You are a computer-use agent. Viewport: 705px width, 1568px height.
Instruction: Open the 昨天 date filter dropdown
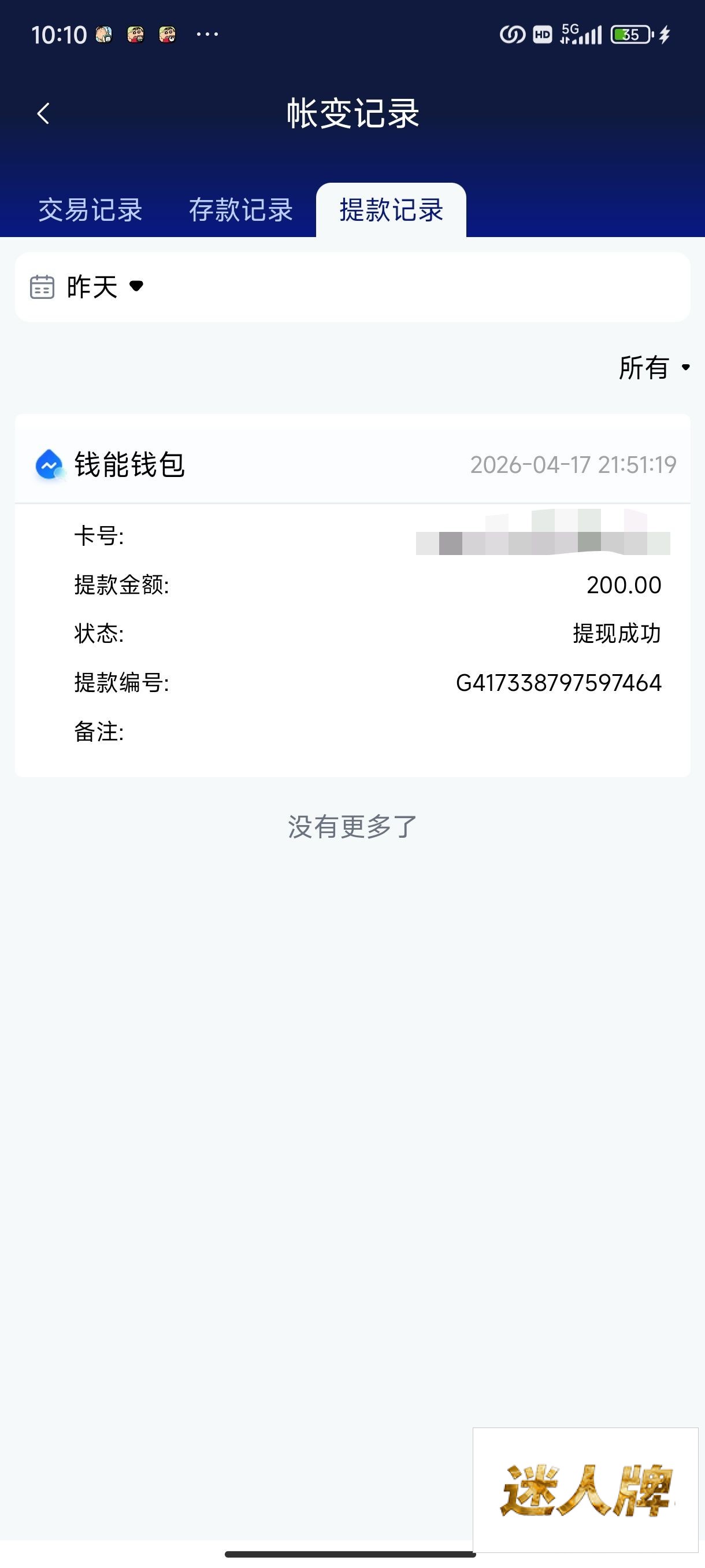91,287
